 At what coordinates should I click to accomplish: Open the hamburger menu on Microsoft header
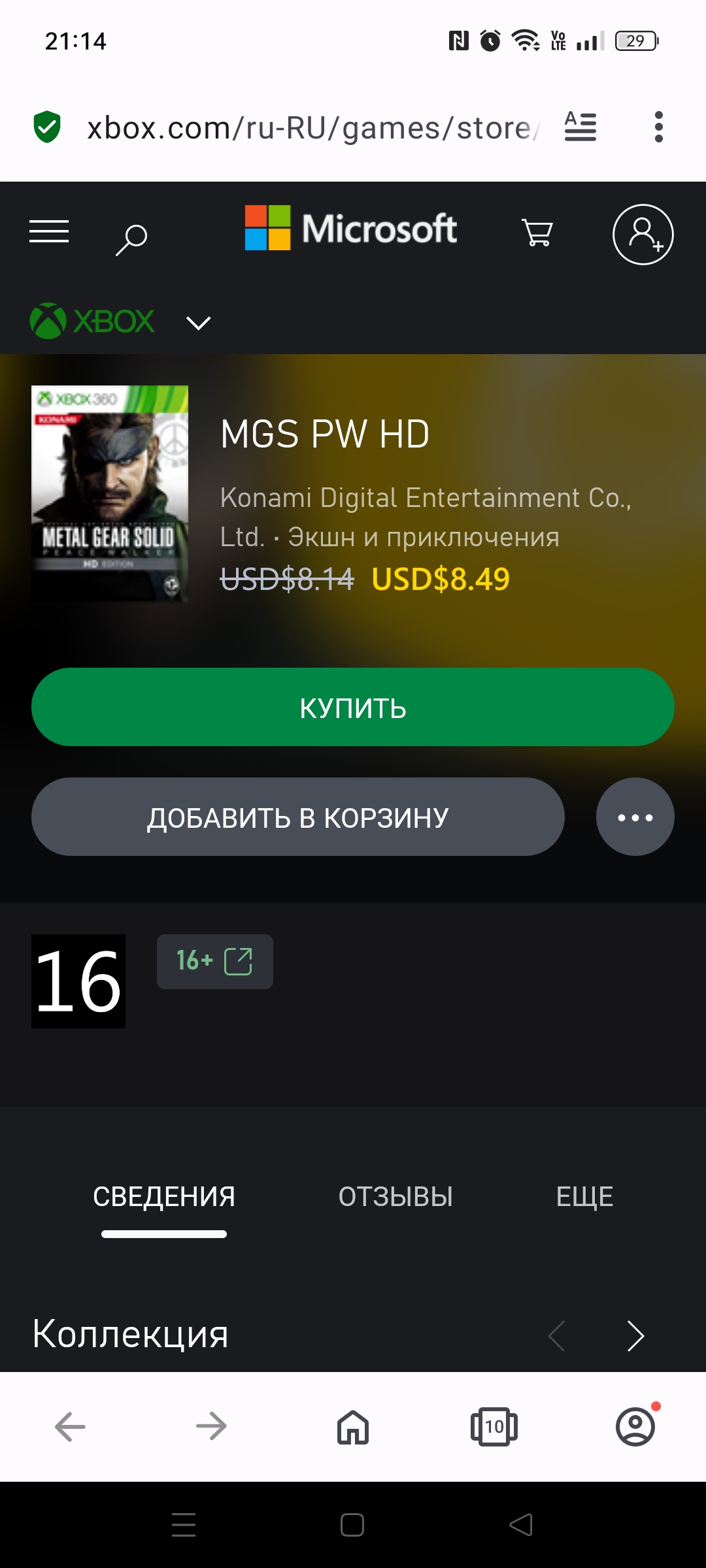pos(49,232)
